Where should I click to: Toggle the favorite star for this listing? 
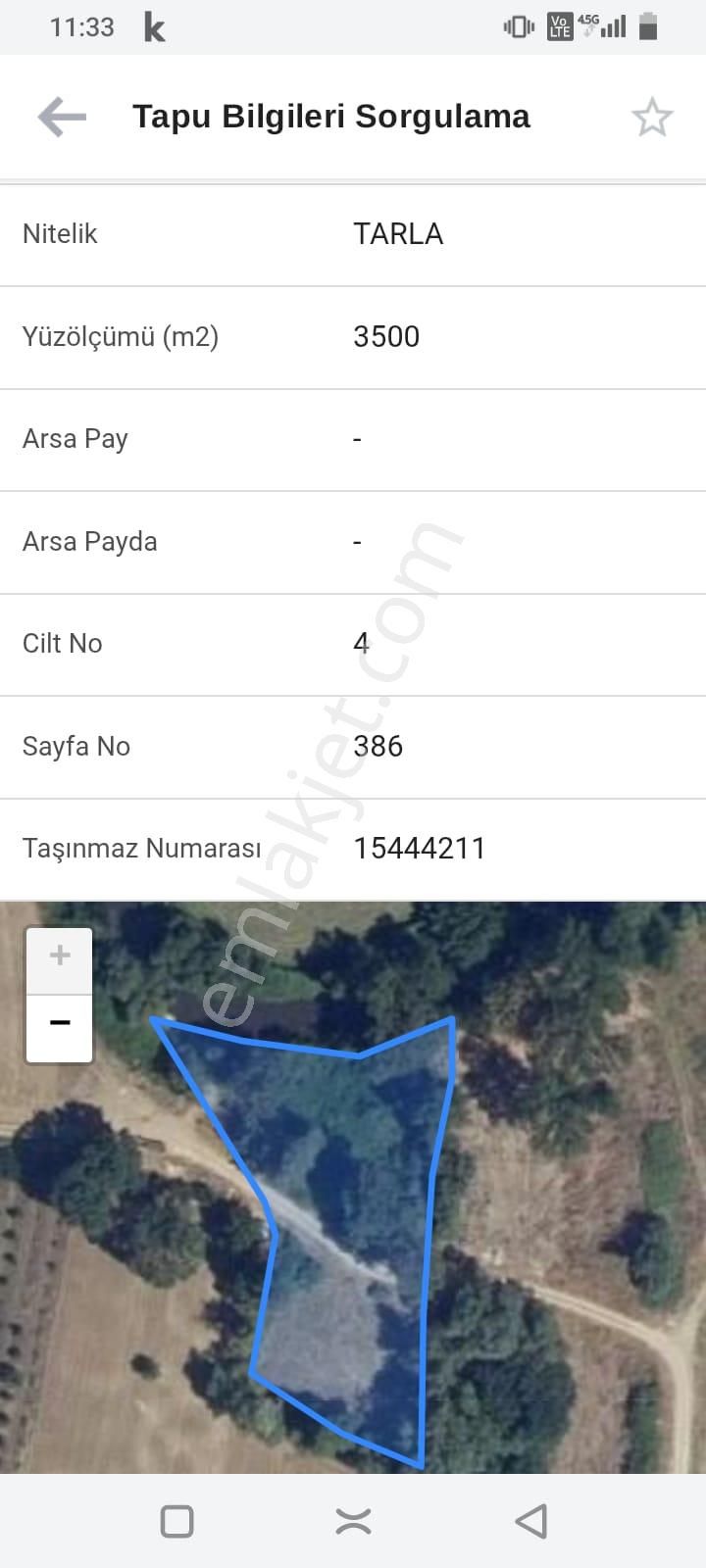click(652, 117)
